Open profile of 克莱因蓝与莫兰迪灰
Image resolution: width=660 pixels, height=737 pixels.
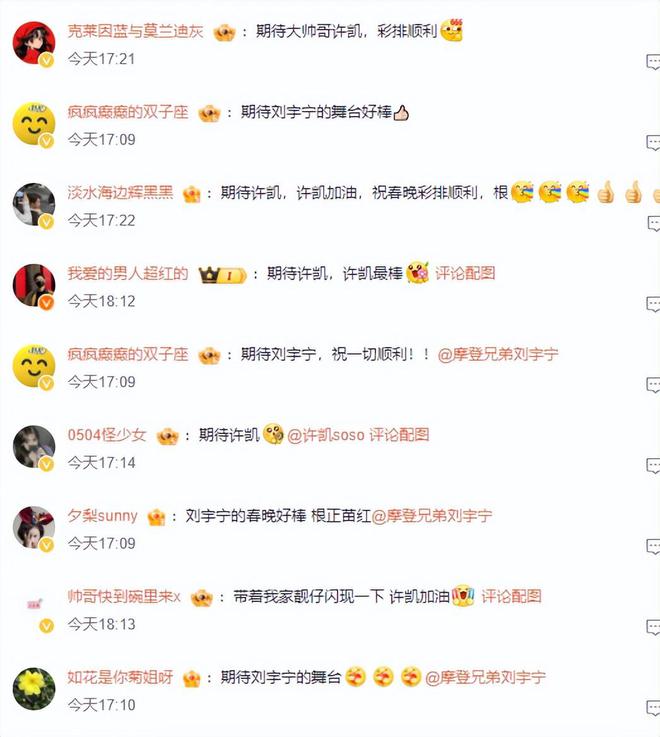pyautogui.click(x=135, y=32)
